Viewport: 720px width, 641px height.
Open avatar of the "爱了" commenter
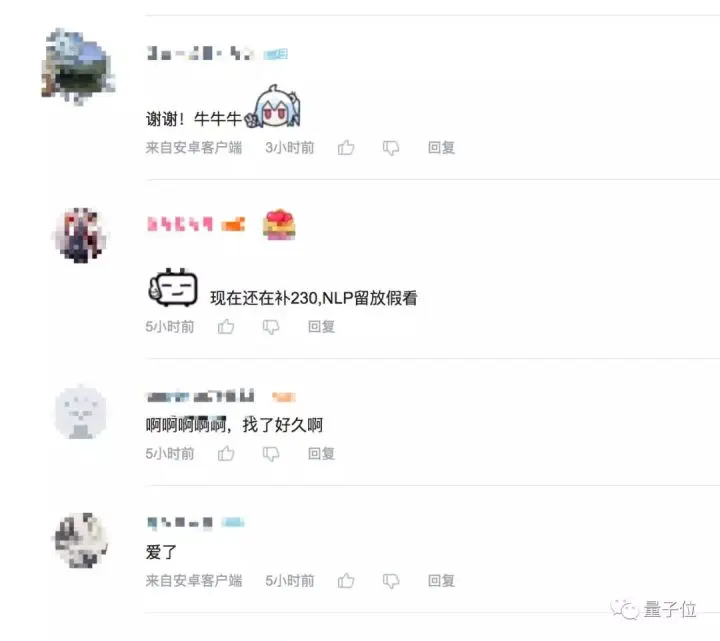tap(79, 541)
